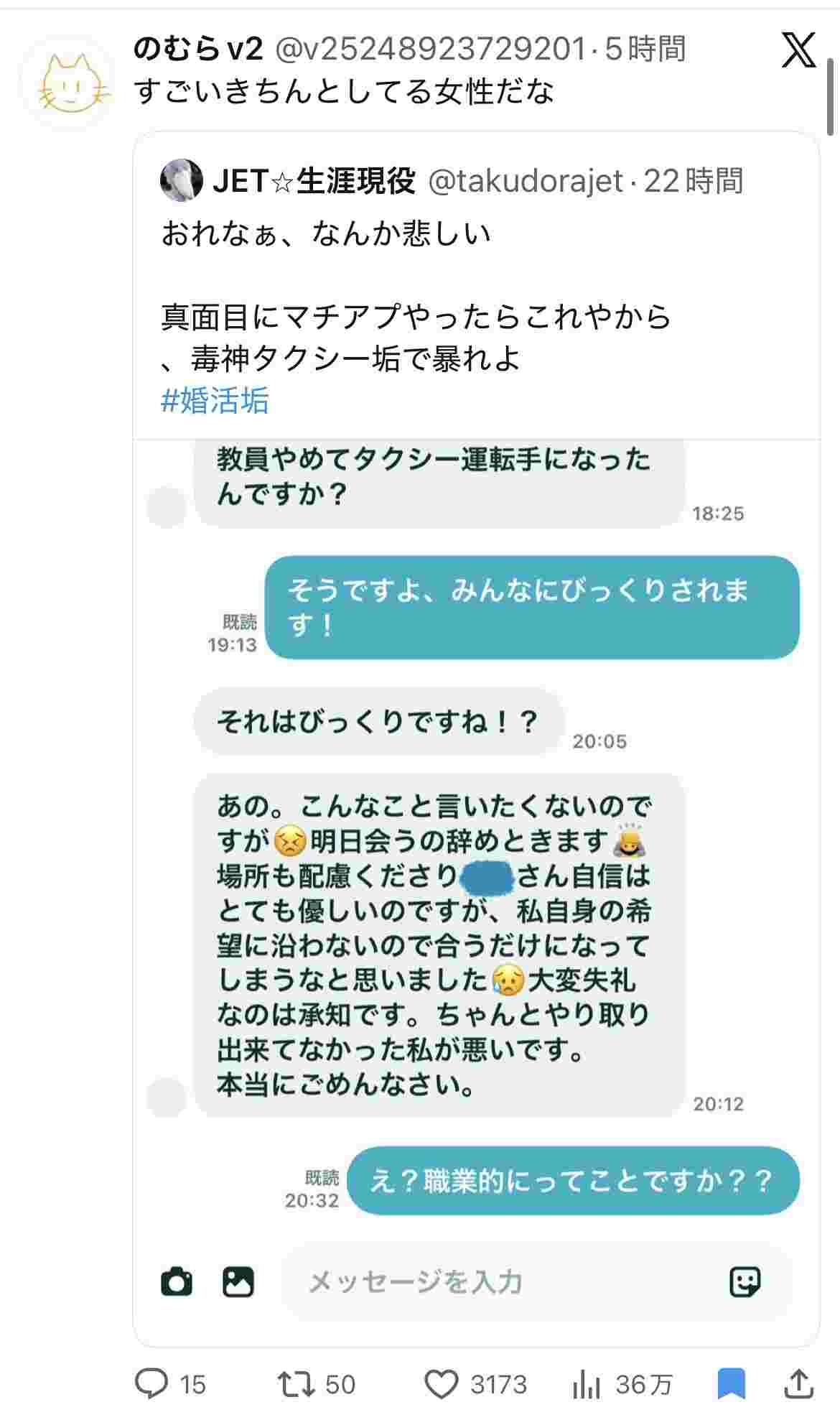Reply to the post with 15 comments
Image resolution: width=840 pixels, height=1420 pixels.
point(152,1383)
